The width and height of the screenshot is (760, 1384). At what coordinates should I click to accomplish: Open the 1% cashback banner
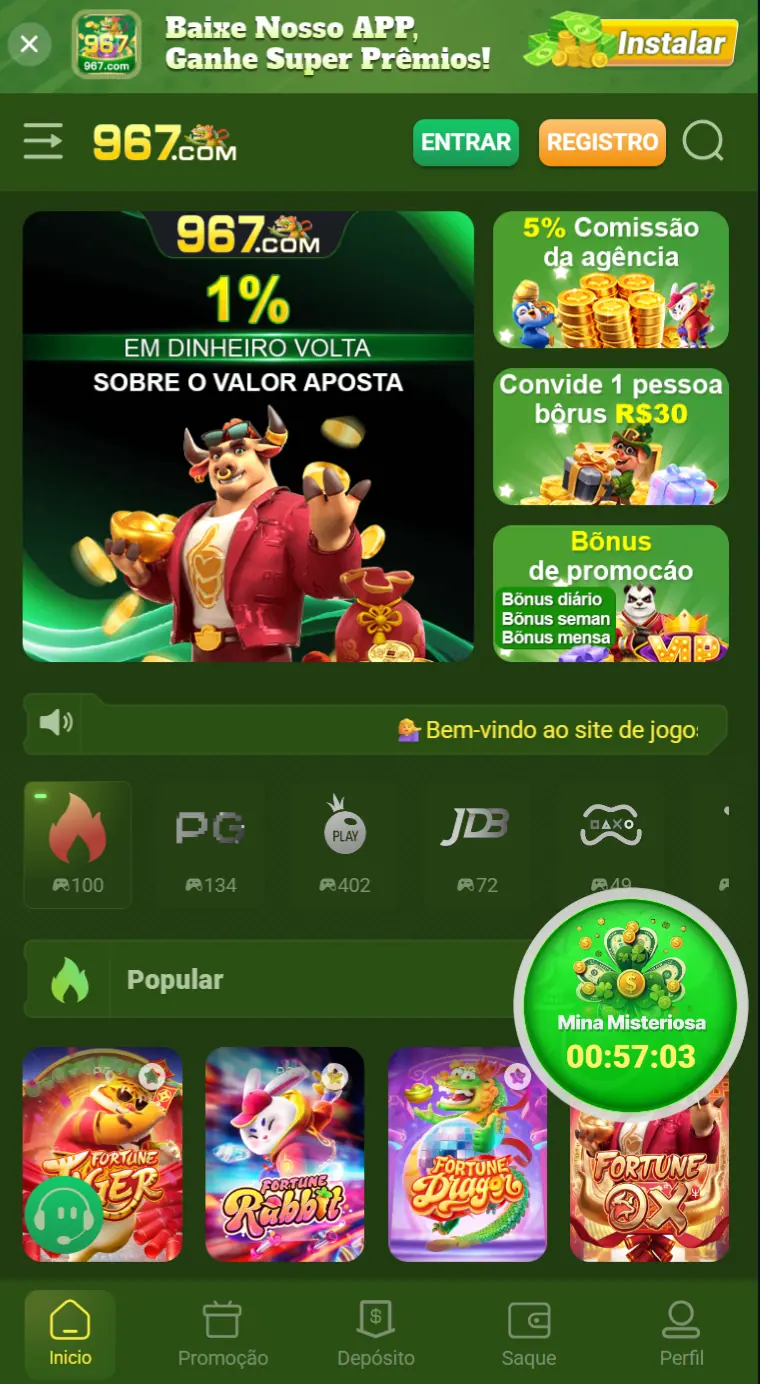[248, 436]
